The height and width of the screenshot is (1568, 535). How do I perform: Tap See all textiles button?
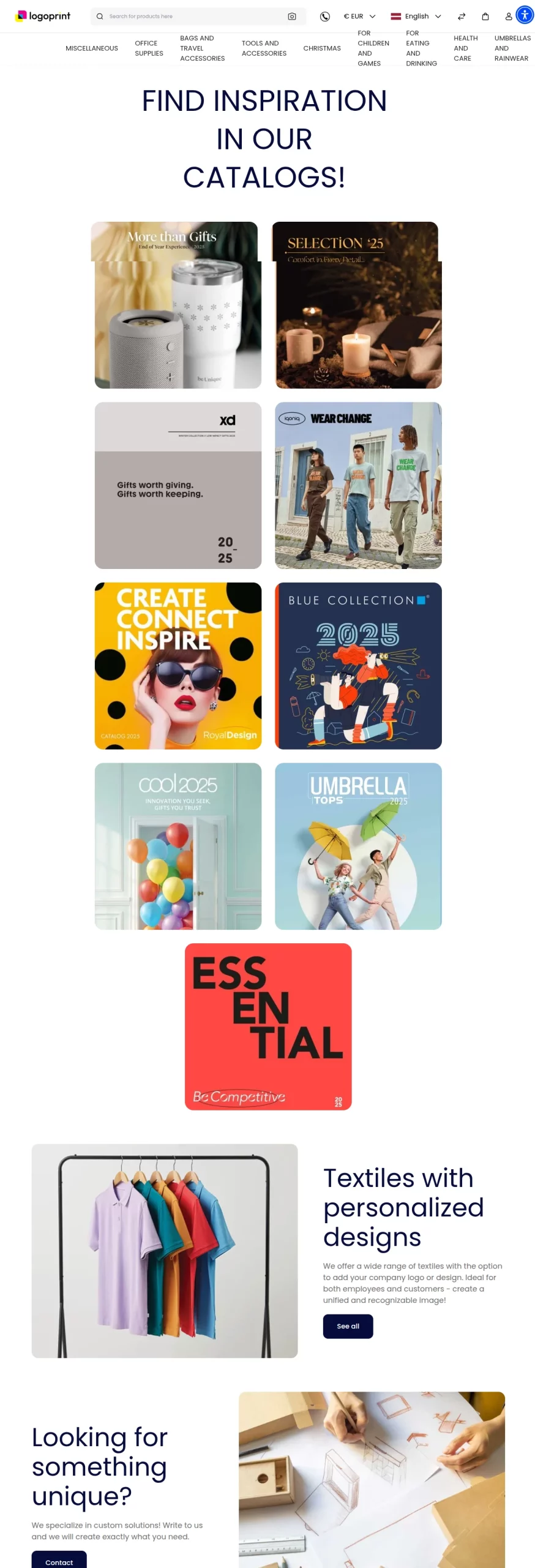pos(348,1326)
